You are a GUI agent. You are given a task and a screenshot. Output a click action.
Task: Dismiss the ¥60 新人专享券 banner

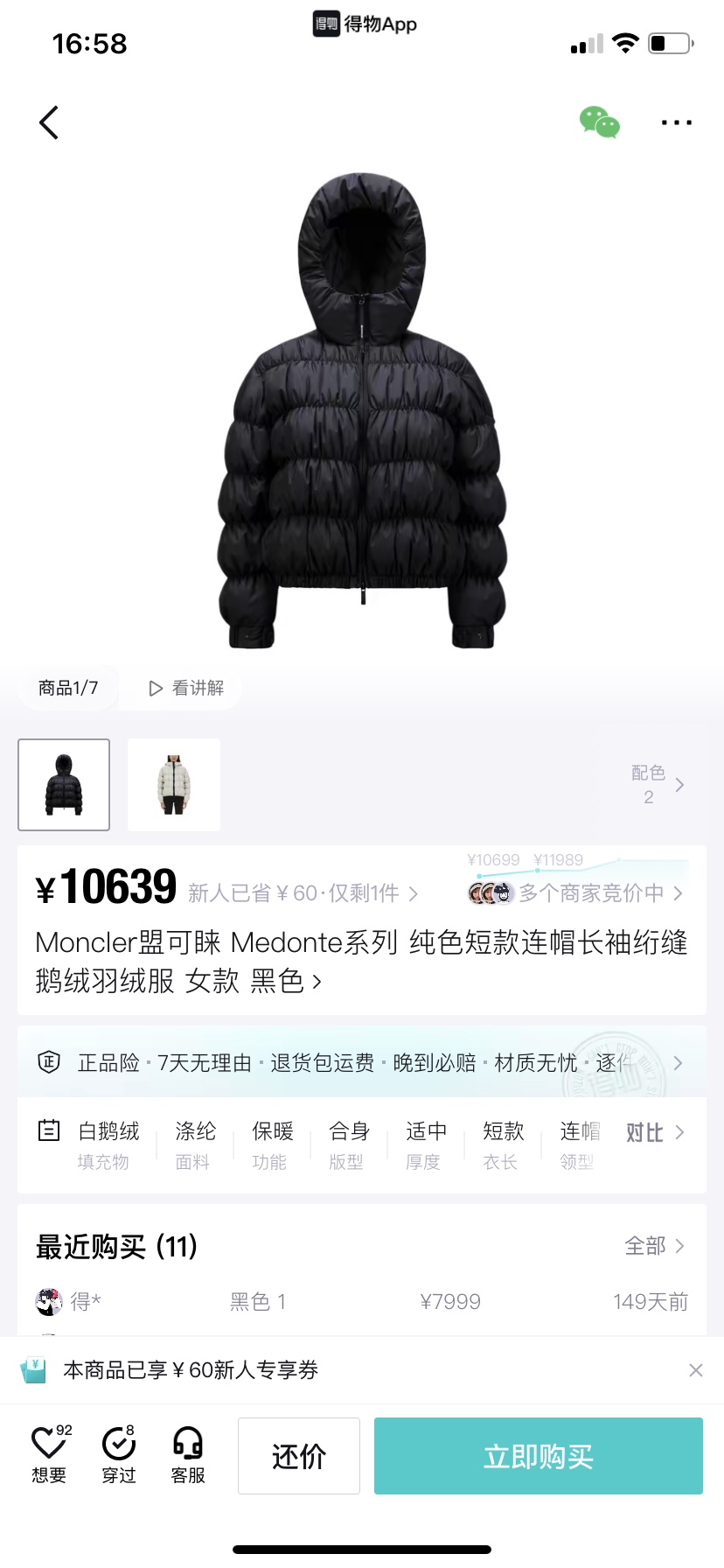tap(696, 1370)
